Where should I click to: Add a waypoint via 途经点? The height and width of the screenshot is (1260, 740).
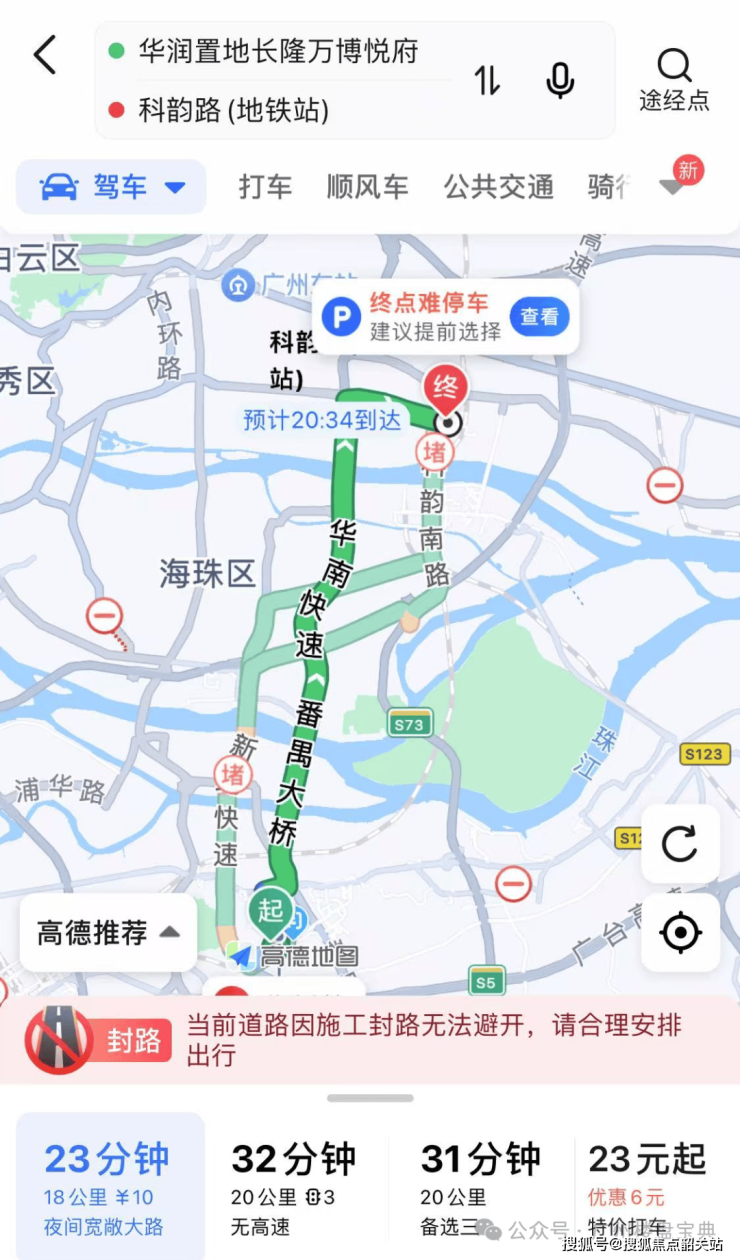pos(674,80)
